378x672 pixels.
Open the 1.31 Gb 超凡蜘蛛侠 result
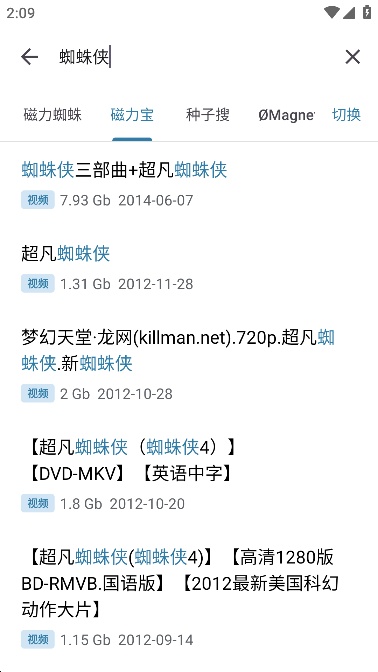coord(189,268)
